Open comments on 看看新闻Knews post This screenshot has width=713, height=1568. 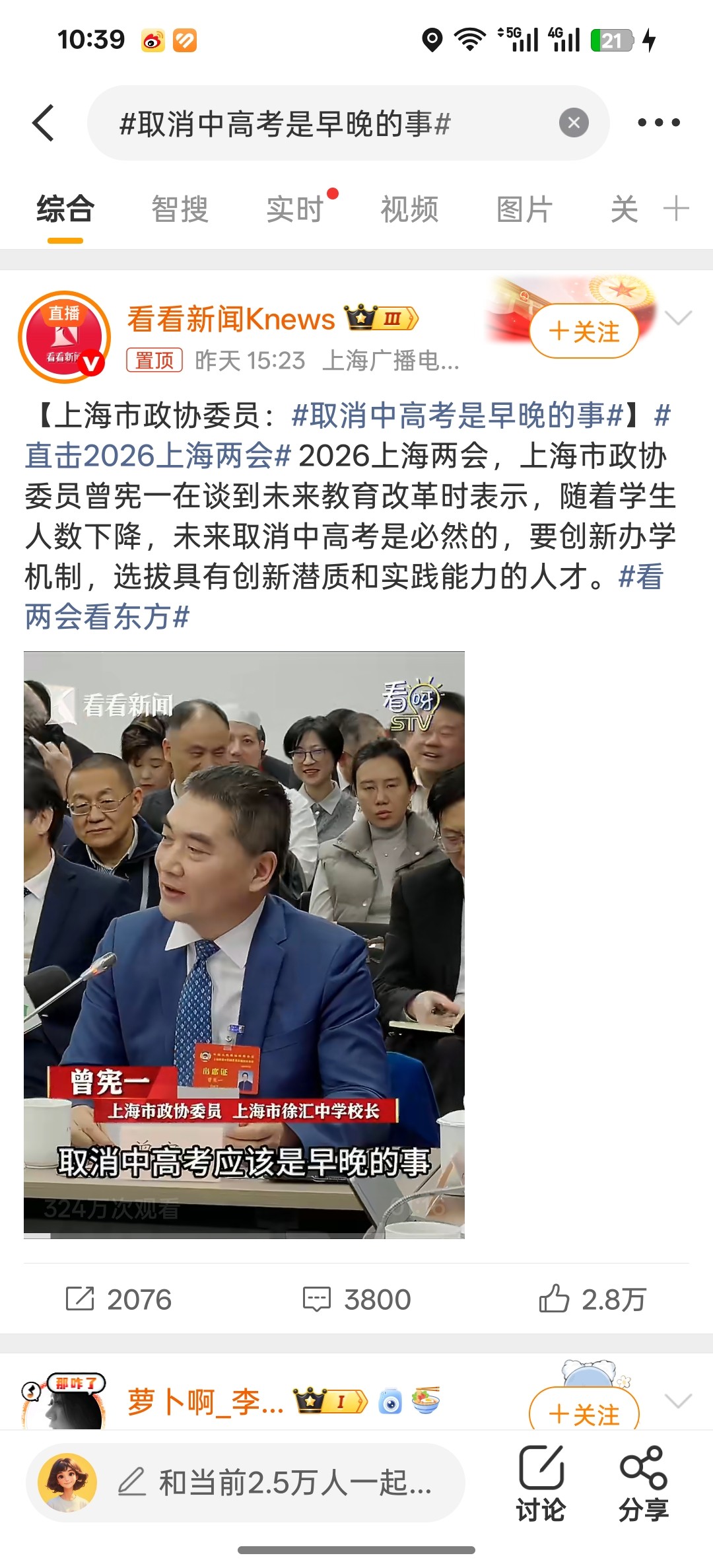point(356,1299)
